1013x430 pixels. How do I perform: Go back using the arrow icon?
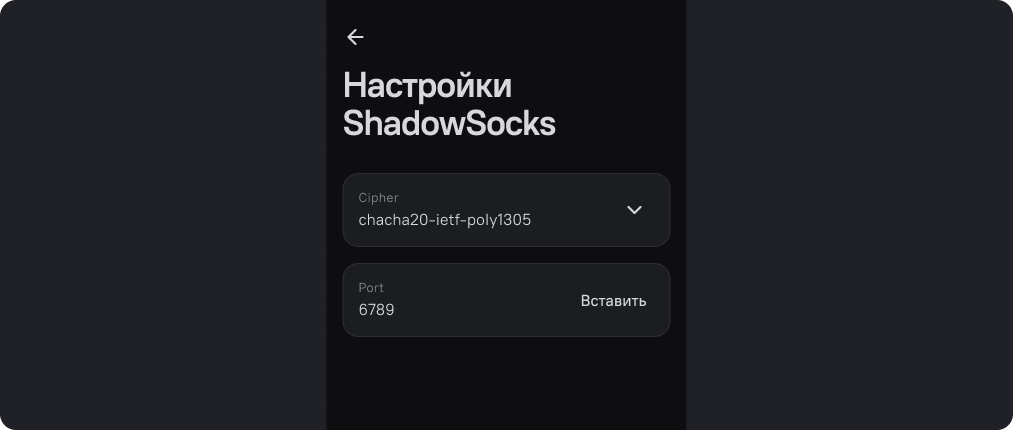tap(355, 37)
